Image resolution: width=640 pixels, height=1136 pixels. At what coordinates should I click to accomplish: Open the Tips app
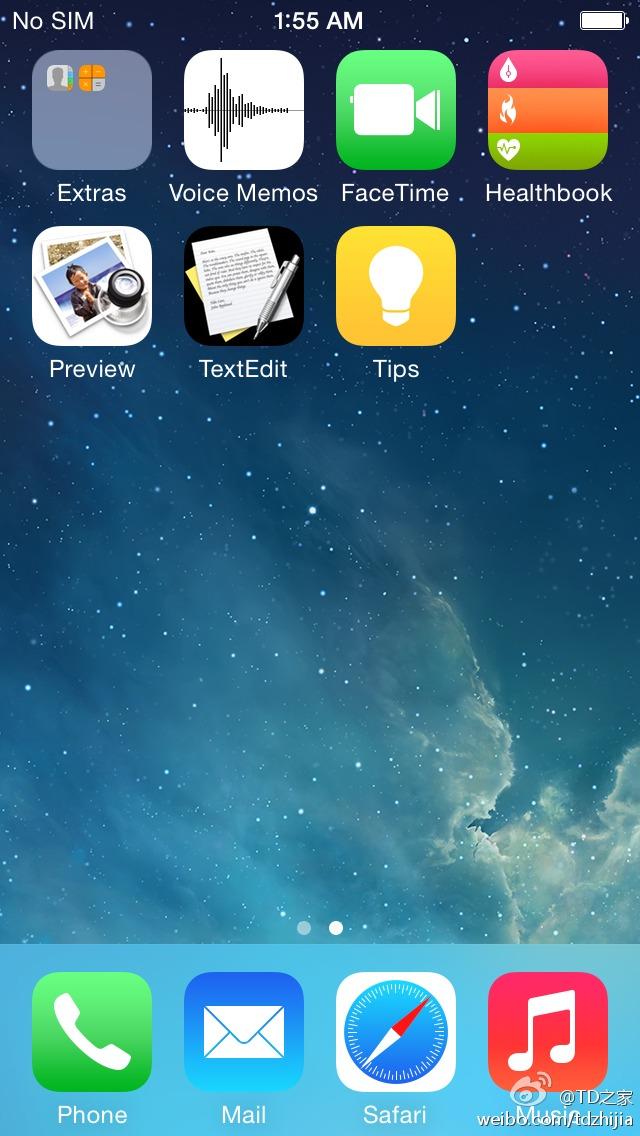pyautogui.click(x=396, y=286)
